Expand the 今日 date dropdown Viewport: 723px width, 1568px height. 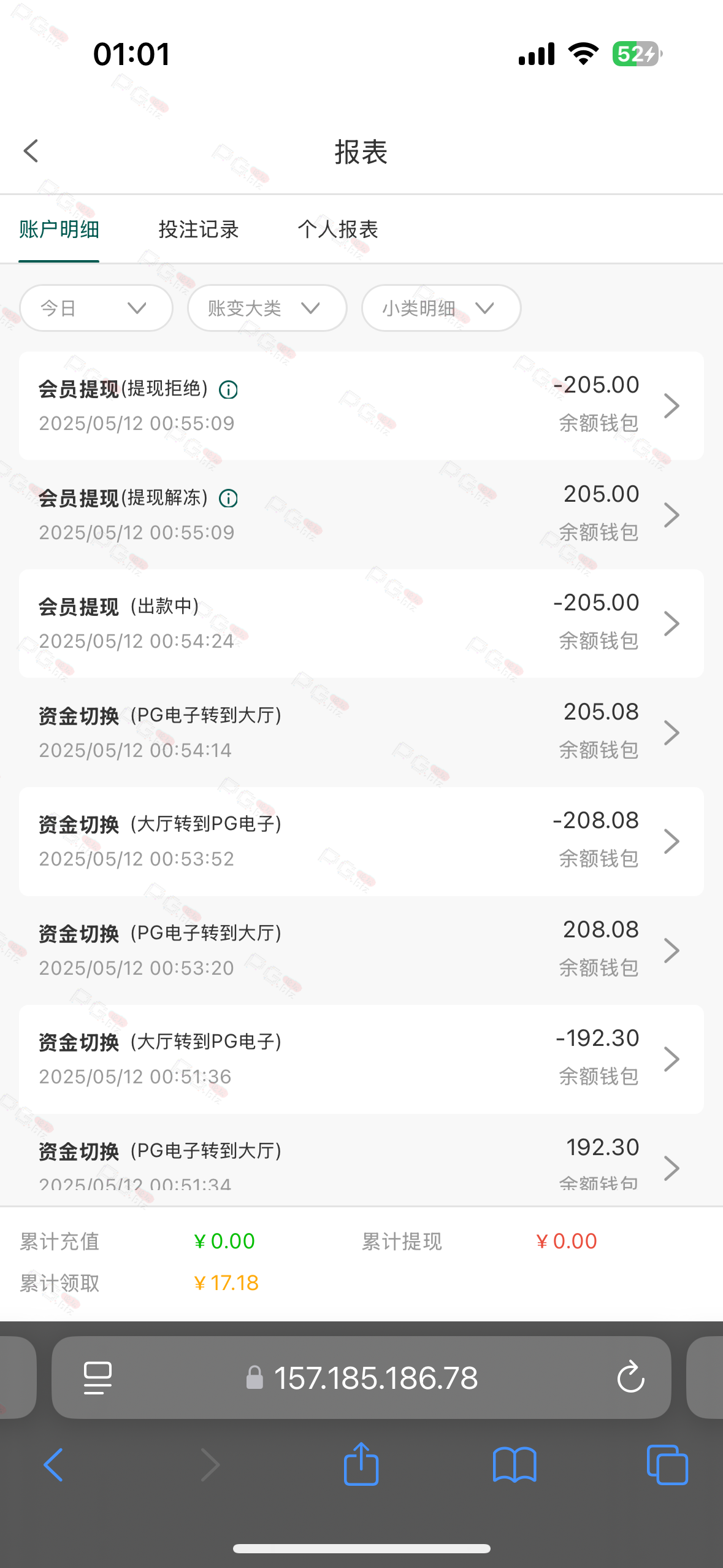(96, 308)
